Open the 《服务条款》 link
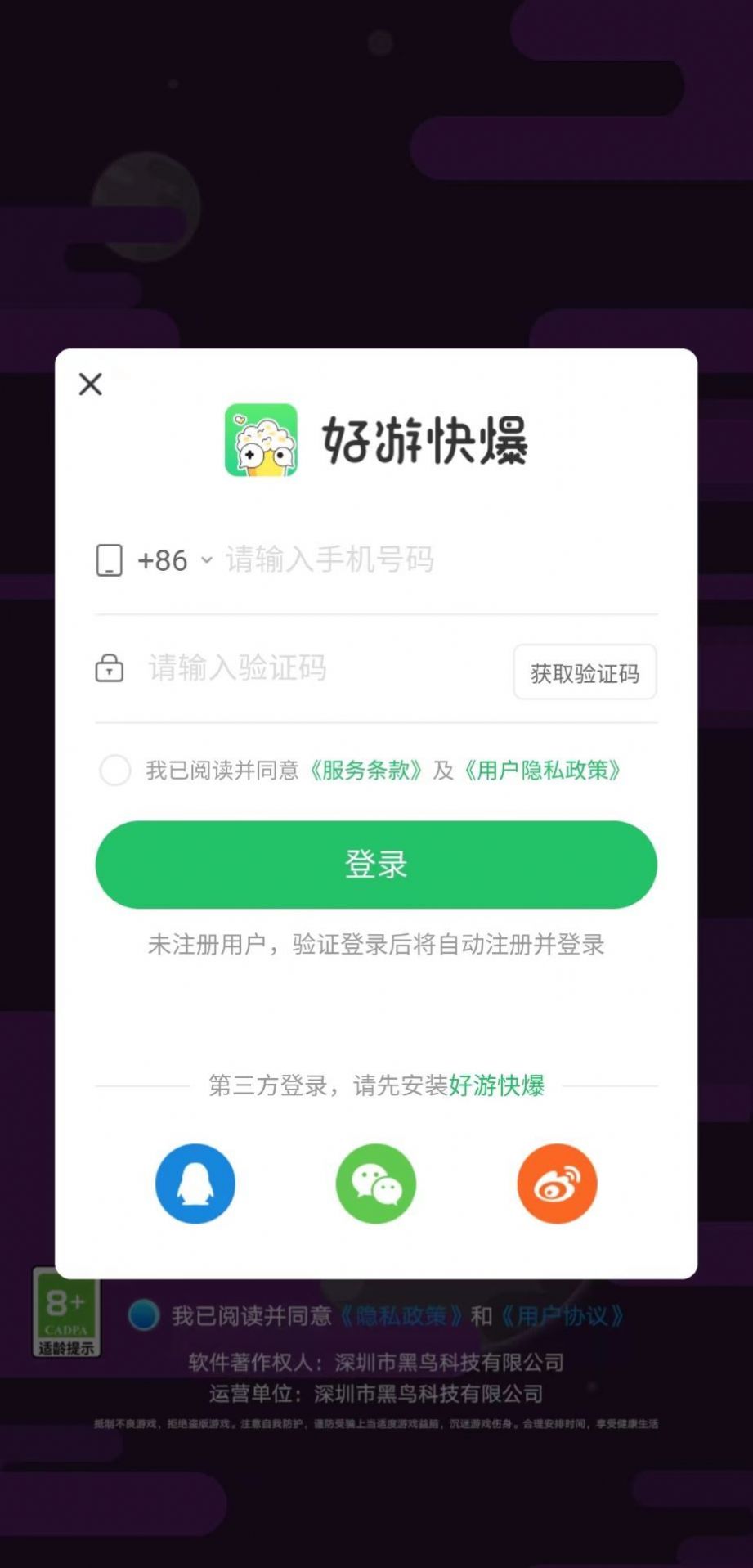Image resolution: width=753 pixels, height=1568 pixels. (365, 771)
